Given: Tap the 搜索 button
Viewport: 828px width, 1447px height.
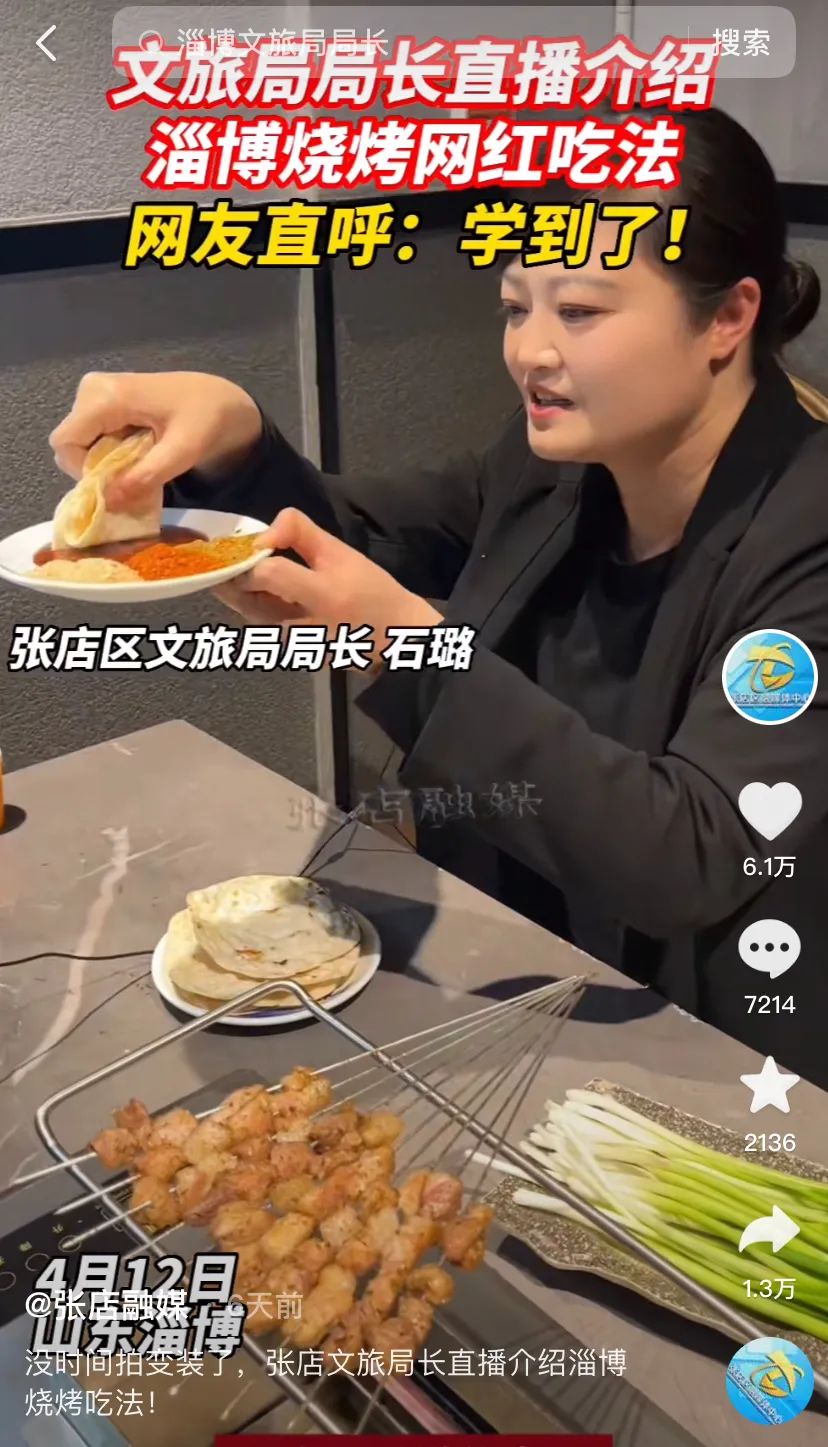Looking at the screenshot, I should [x=741, y=43].
